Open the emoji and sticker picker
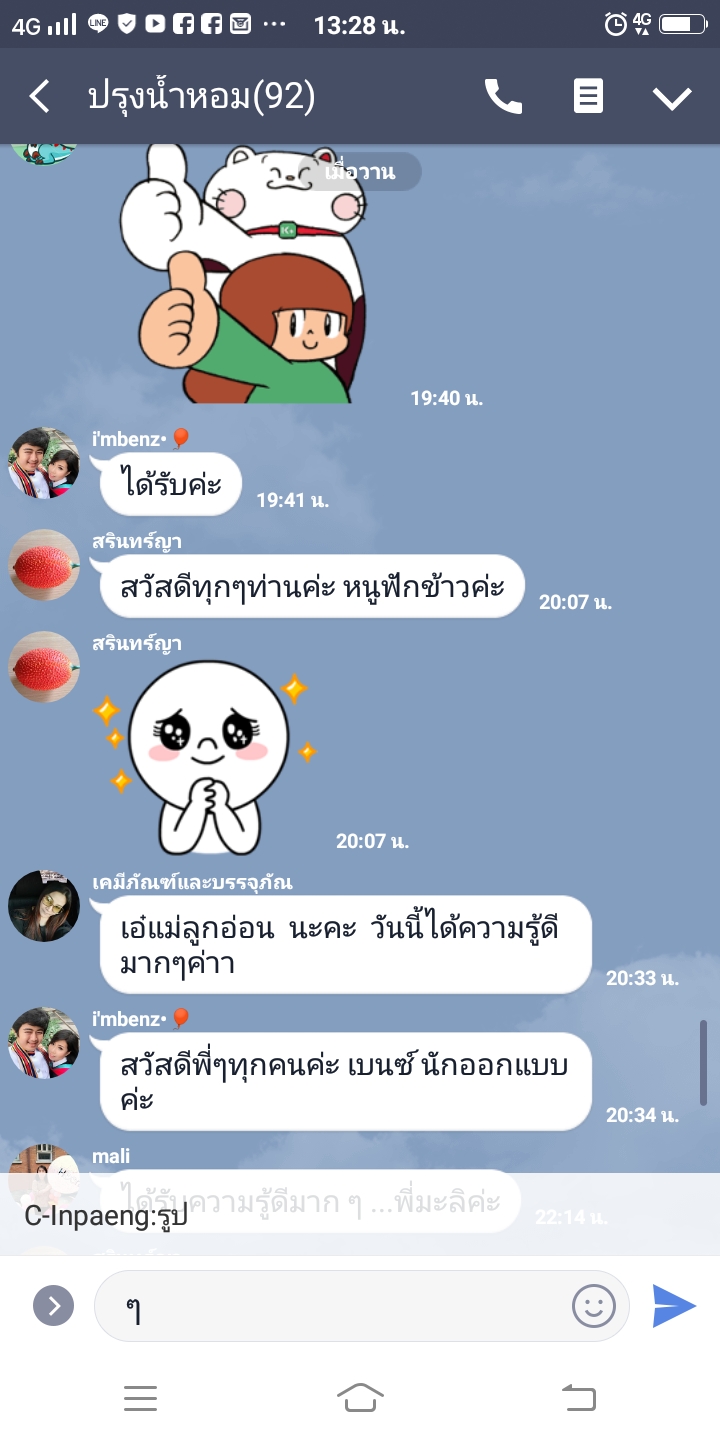This screenshot has height=1440, width=720. 593,1305
